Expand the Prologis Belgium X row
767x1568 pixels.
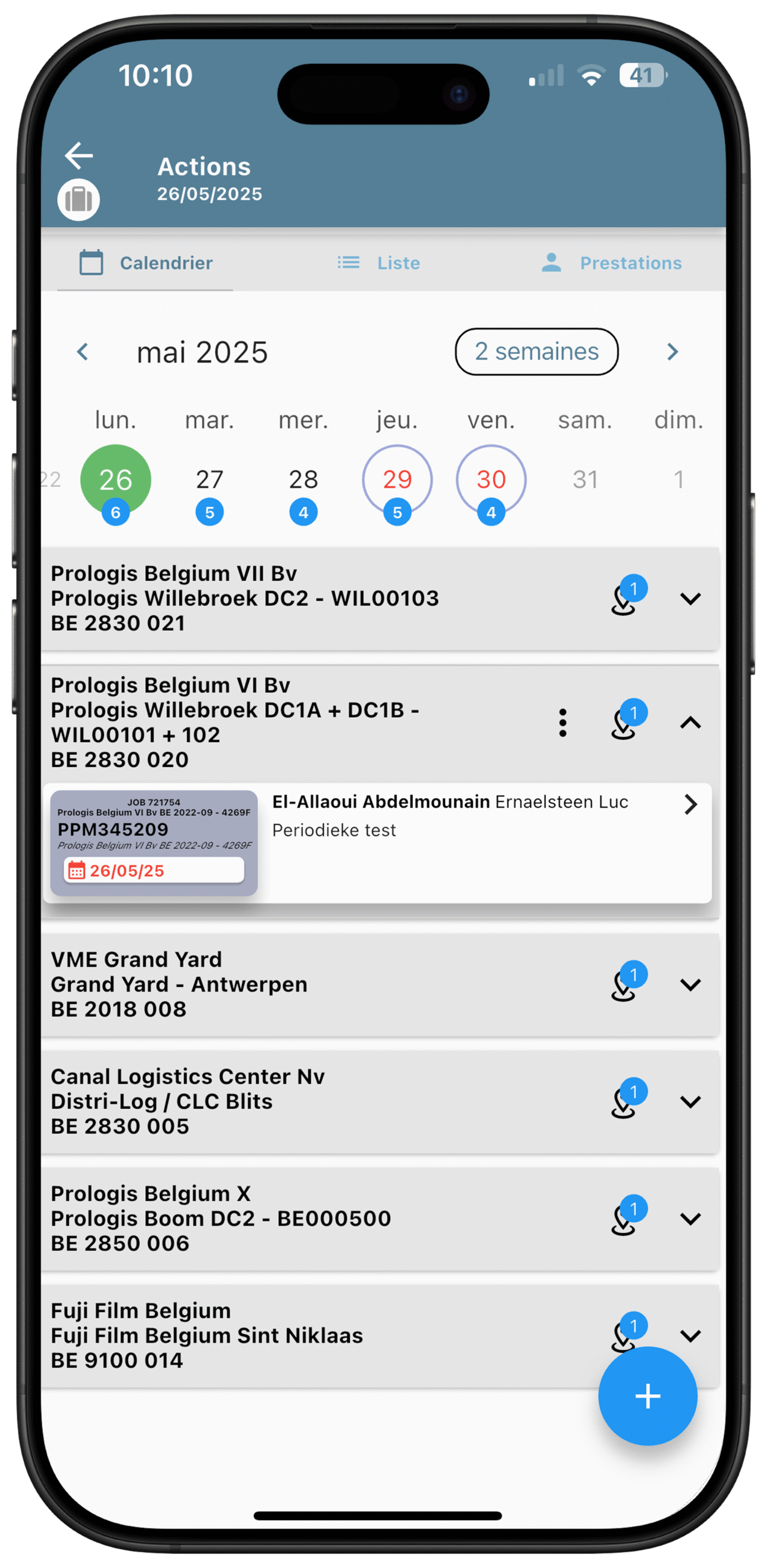click(690, 1219)
